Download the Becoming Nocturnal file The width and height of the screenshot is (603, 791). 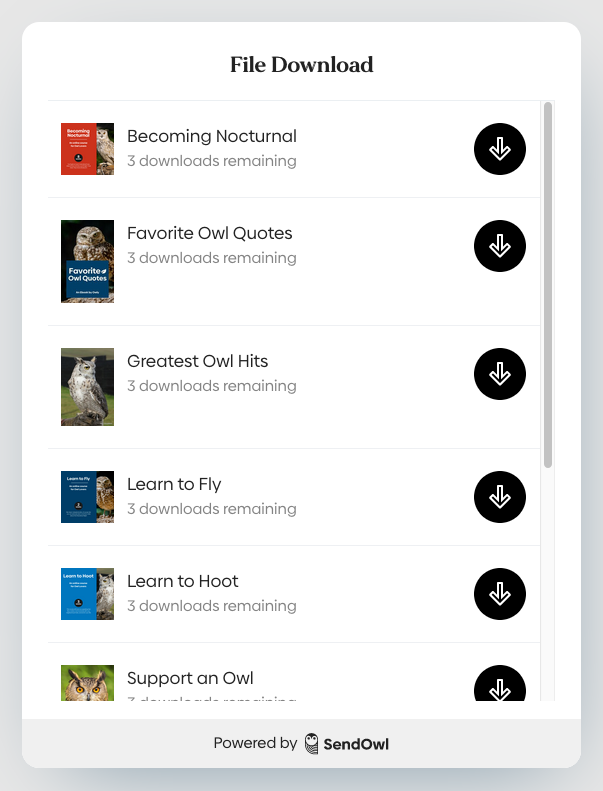coord(499,149)
